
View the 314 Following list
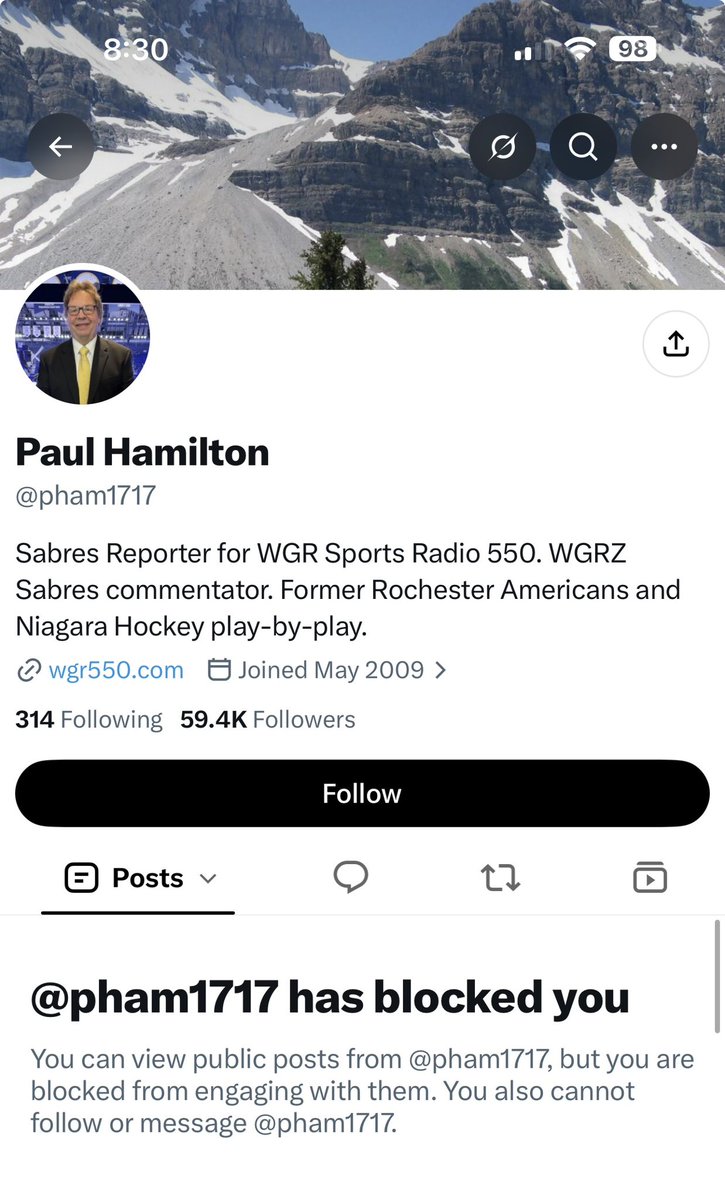pos(89,720)
